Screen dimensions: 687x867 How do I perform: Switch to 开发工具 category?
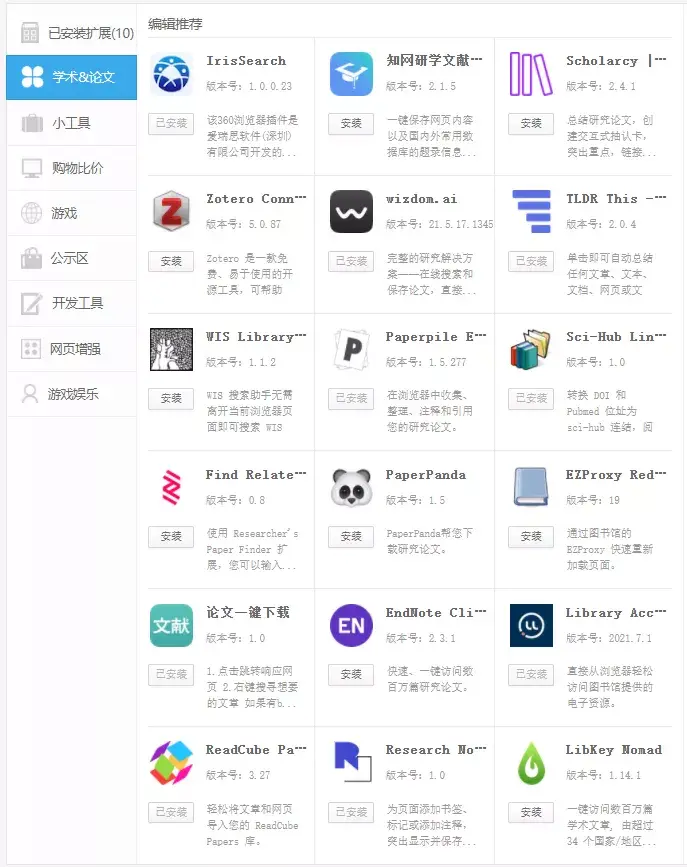(72, 303)
